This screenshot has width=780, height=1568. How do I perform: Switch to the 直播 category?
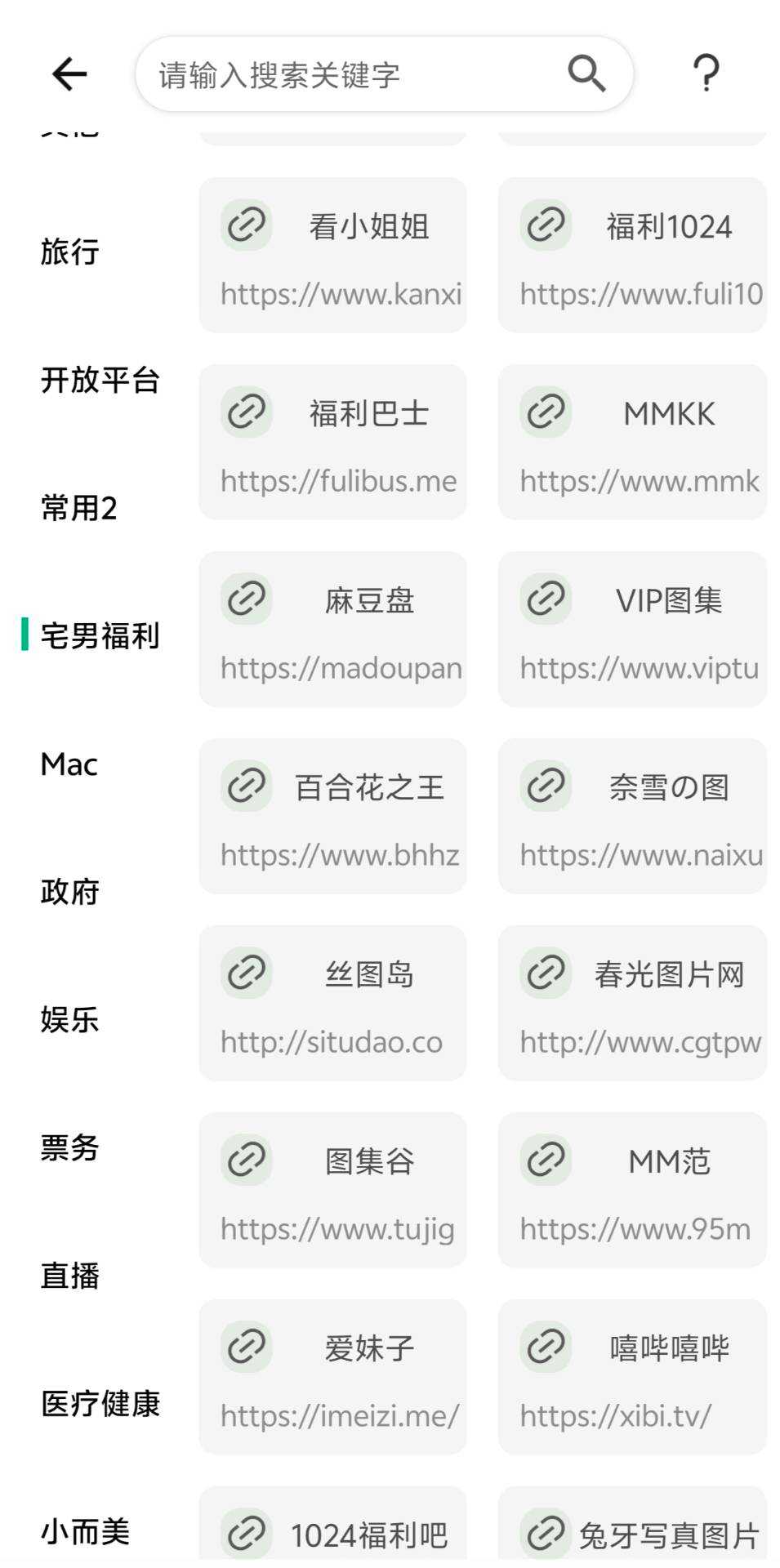coord(70,1276)
